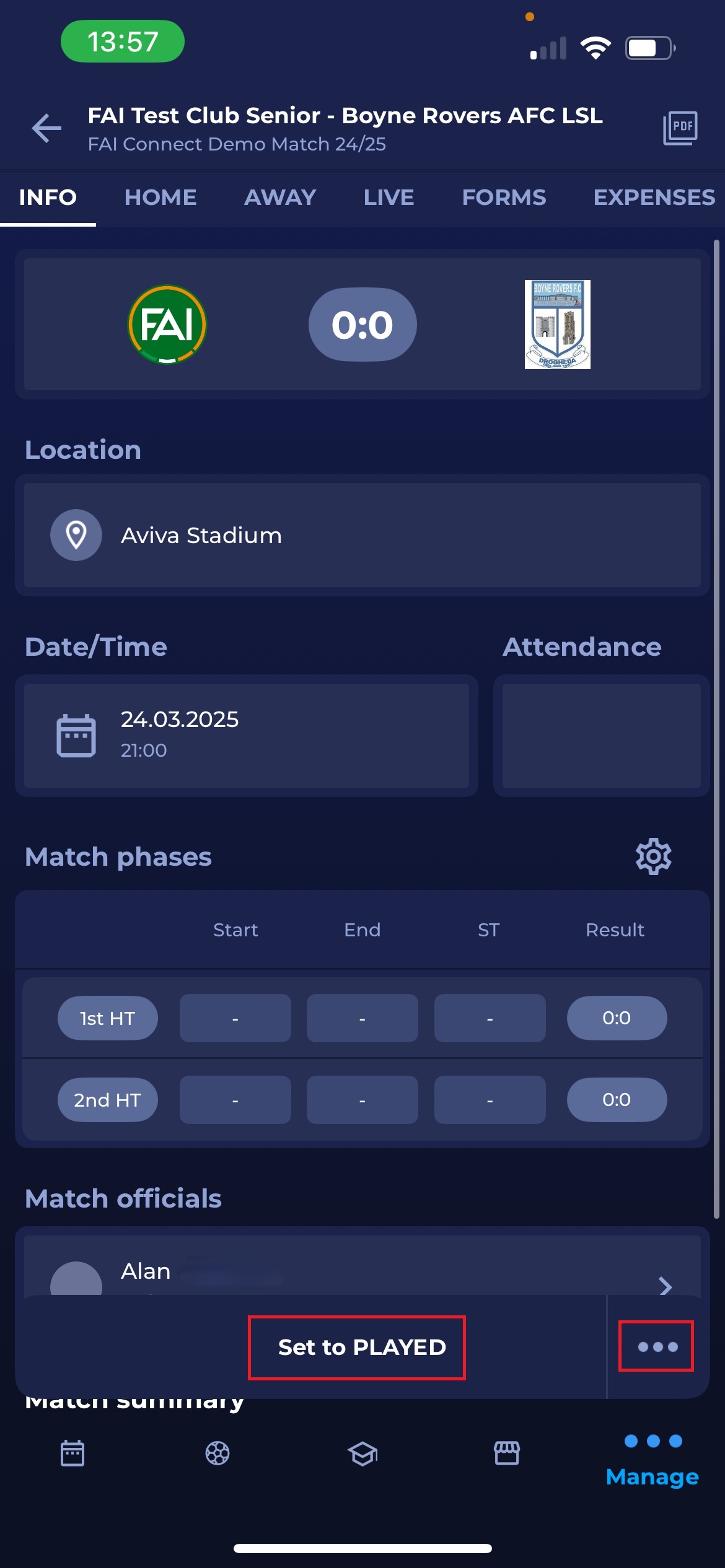Tap the Attendance field

coord(601,735)
